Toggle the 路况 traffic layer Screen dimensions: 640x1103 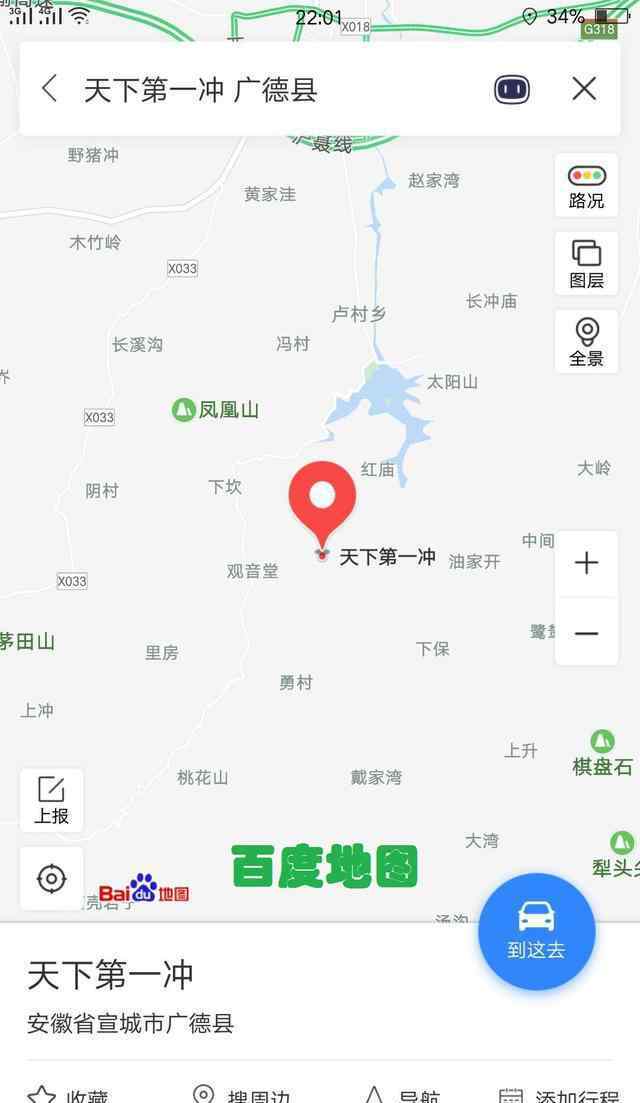tap(586, 186)
